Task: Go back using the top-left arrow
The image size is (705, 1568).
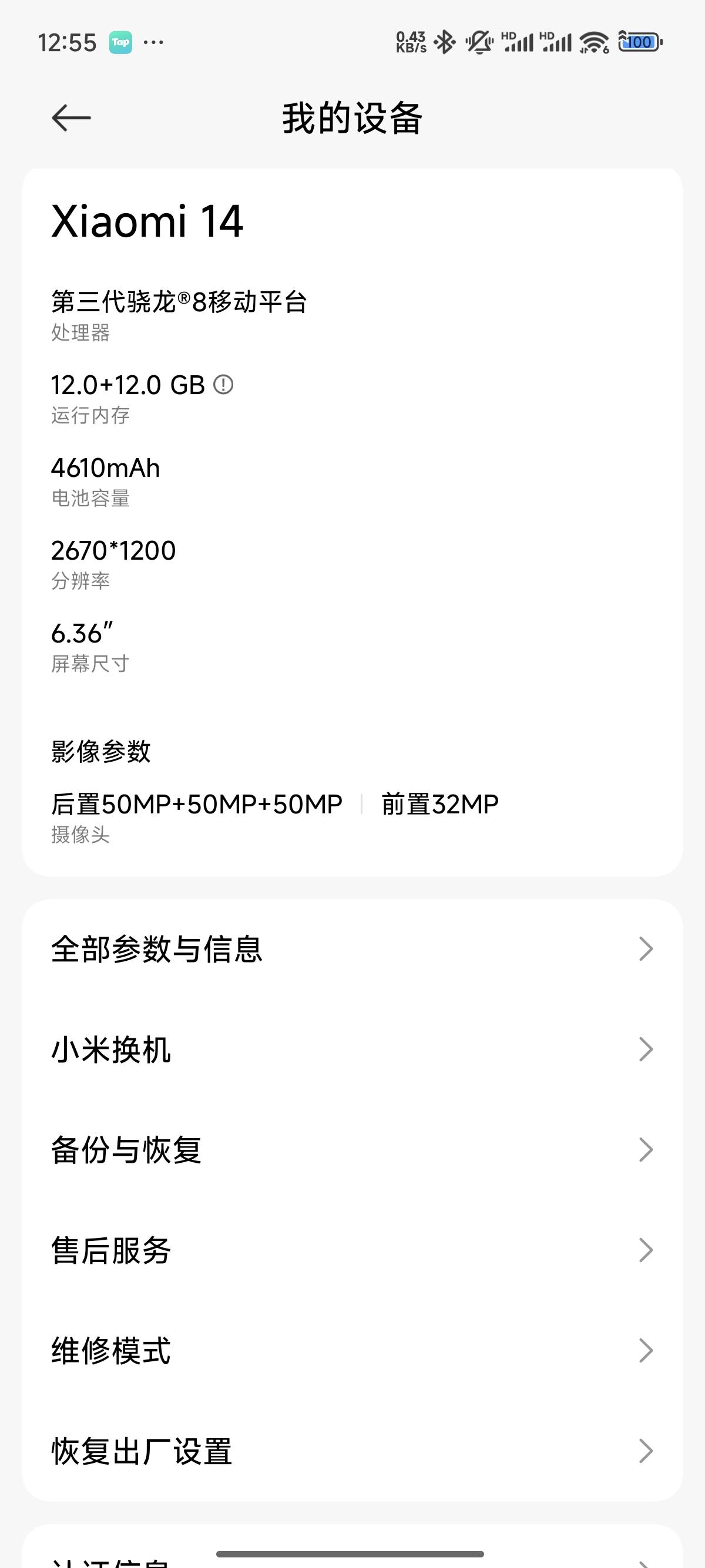Action: tap(71, 118)
